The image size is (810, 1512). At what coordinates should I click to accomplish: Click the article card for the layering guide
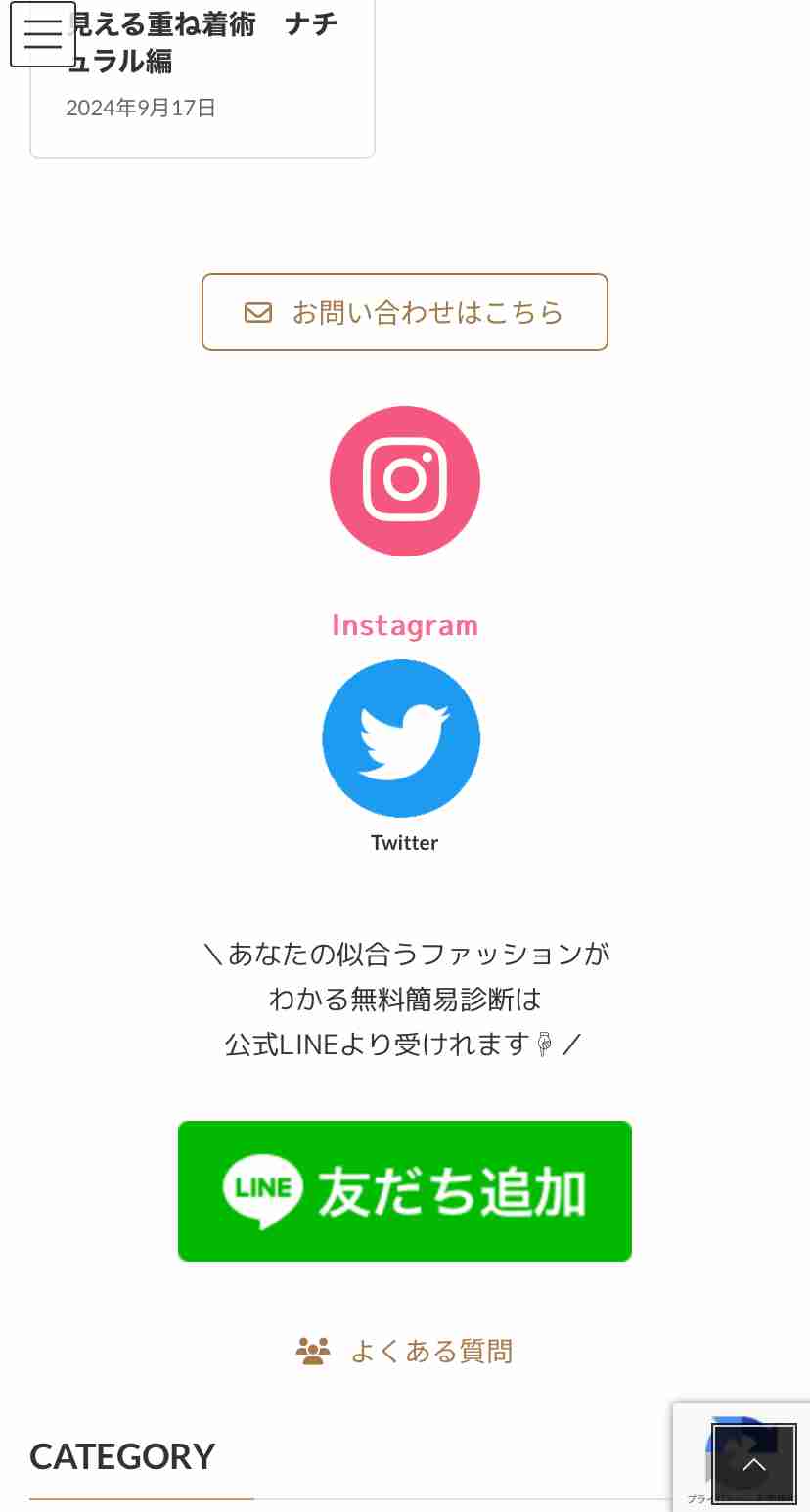click(202, 78)
